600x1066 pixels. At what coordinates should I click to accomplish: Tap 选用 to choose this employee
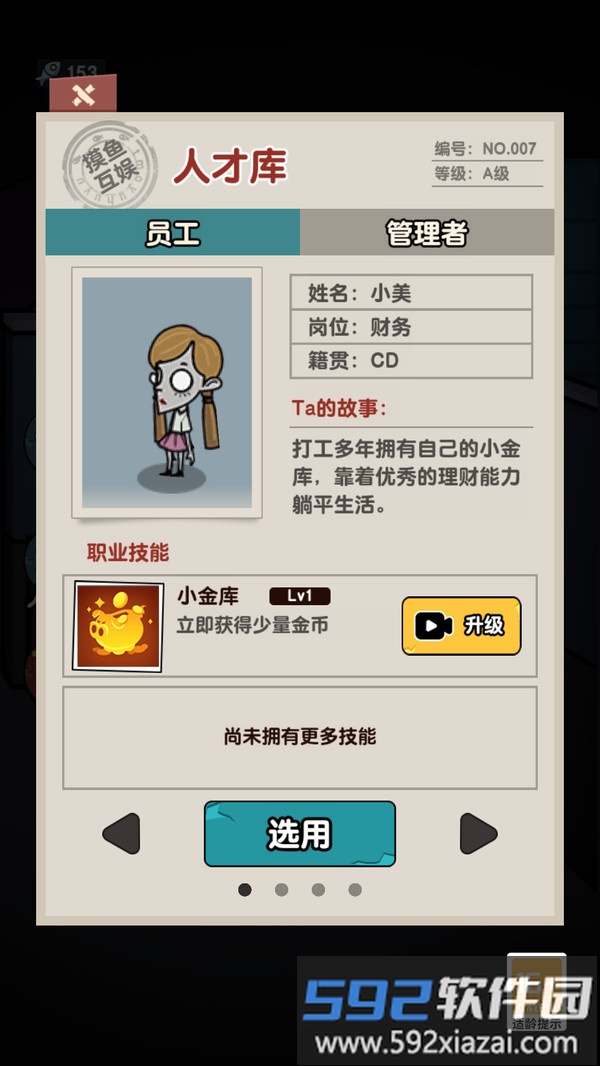299,833
